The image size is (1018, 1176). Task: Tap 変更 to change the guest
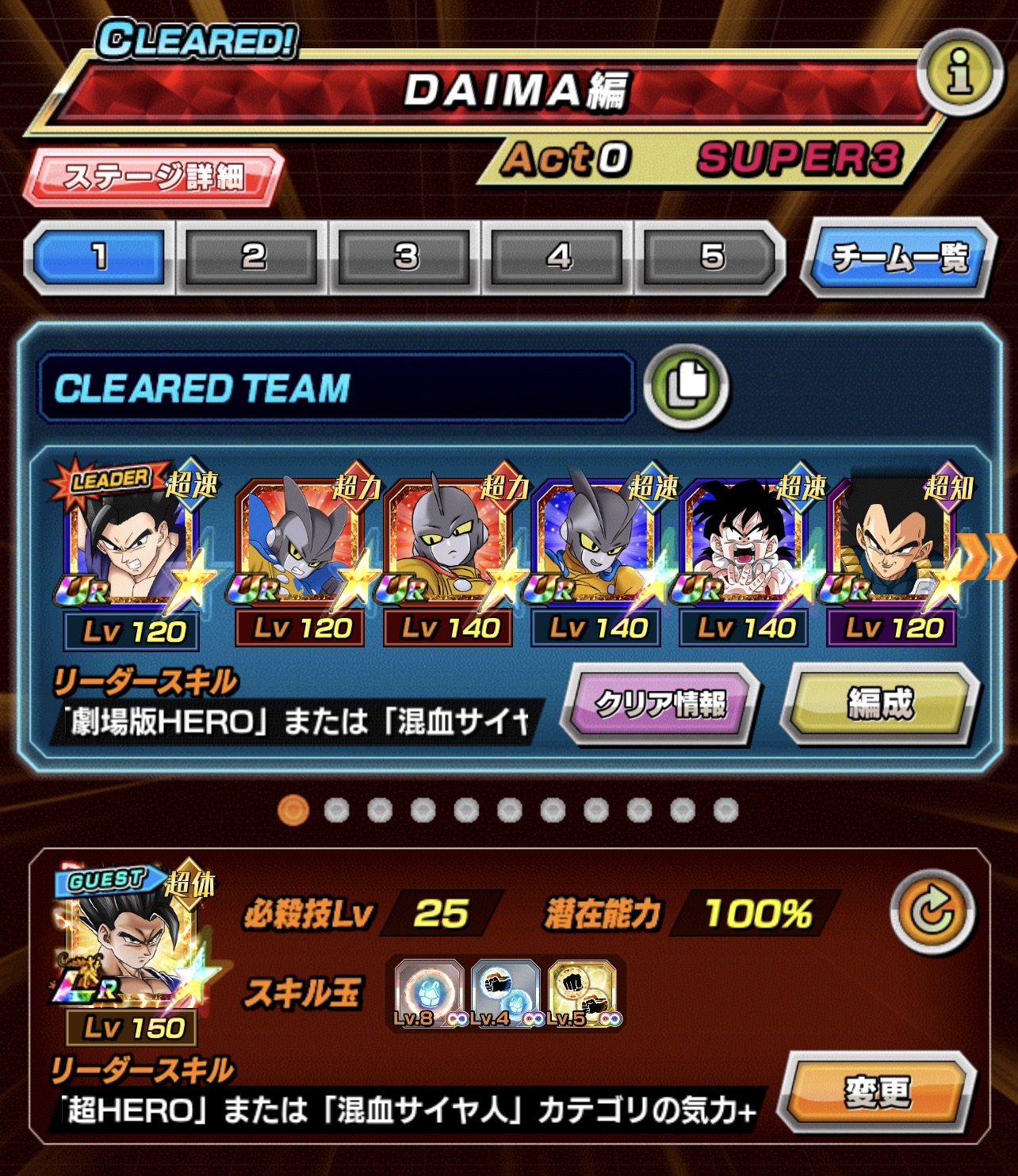pos(876,1093)
